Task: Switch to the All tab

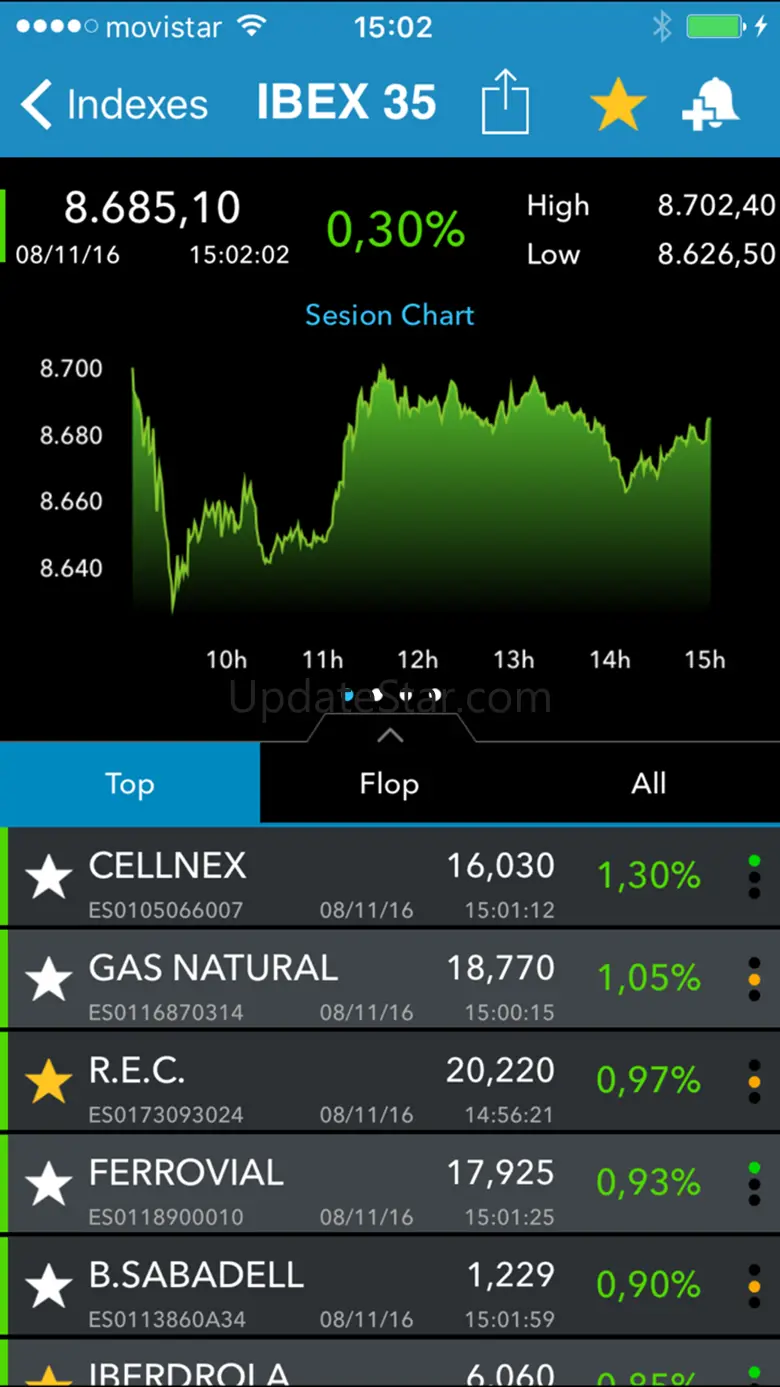Action: (x=648, y=784)
